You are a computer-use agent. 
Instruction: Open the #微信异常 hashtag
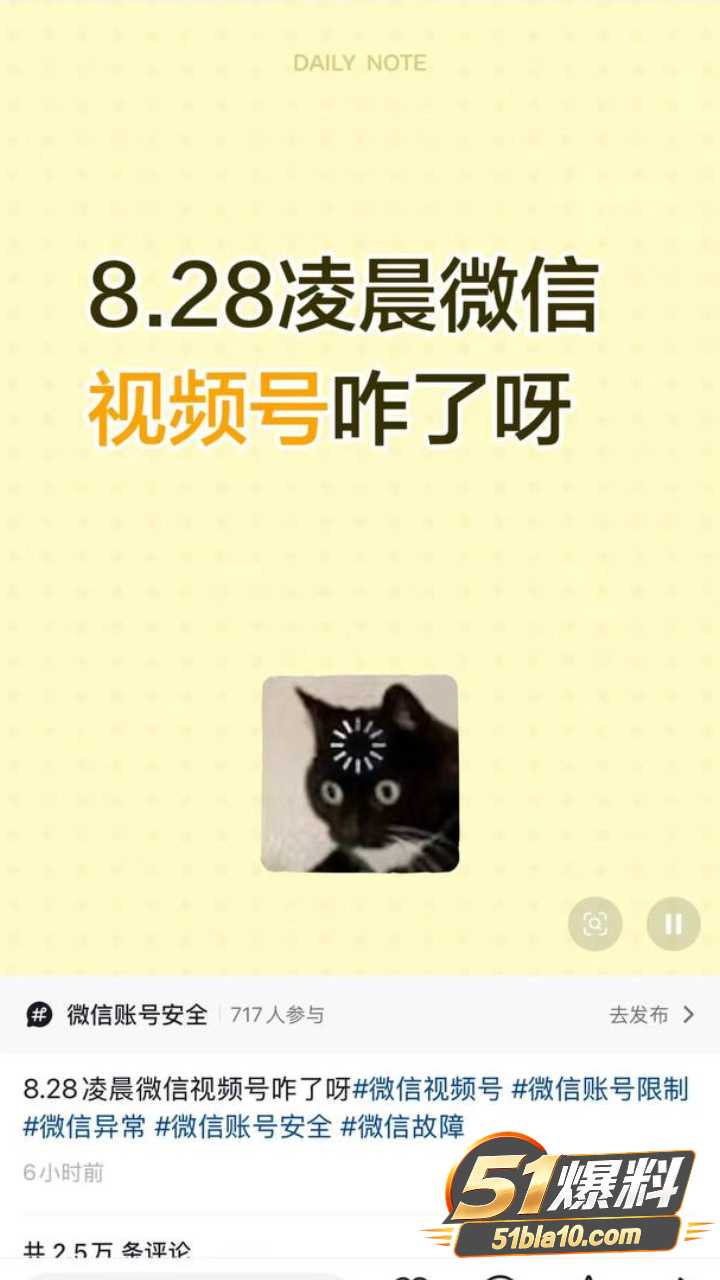(x=84, y=1127)
